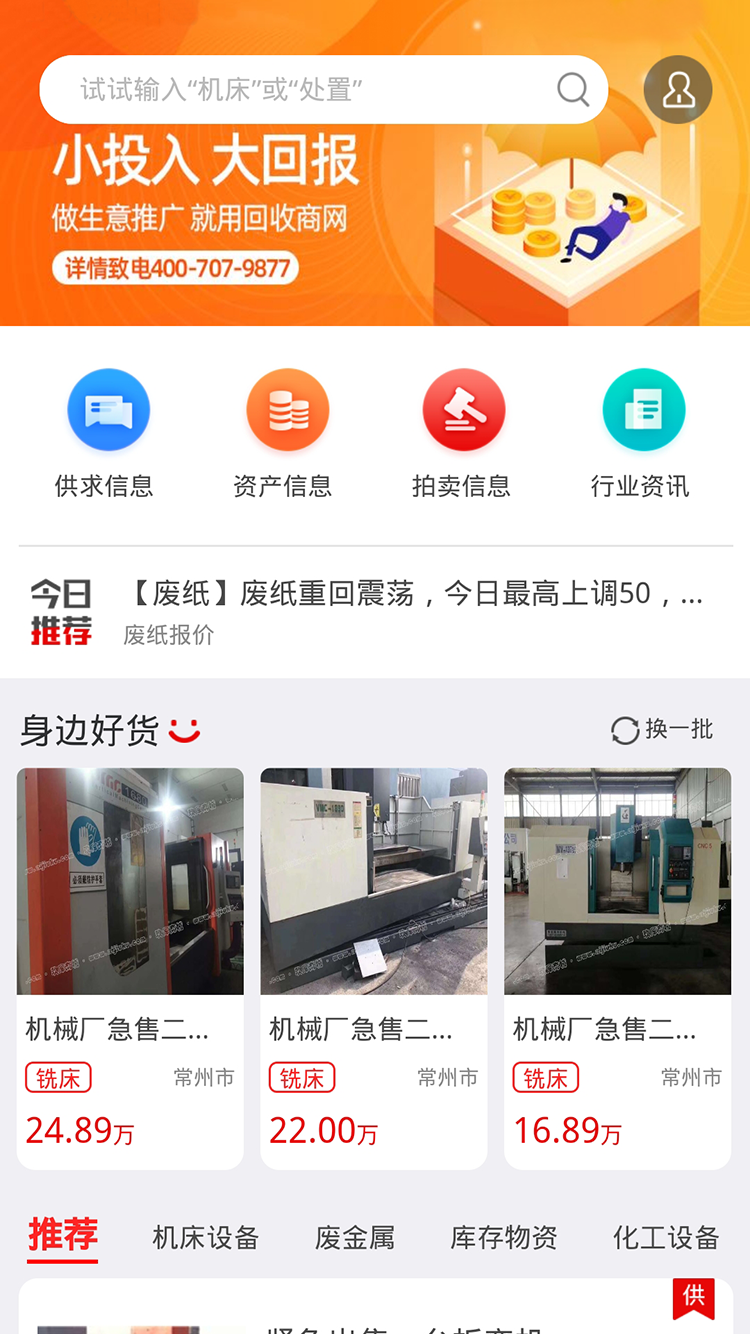
Task: Switch to 废金属 tab
Action: (355, 1238)
